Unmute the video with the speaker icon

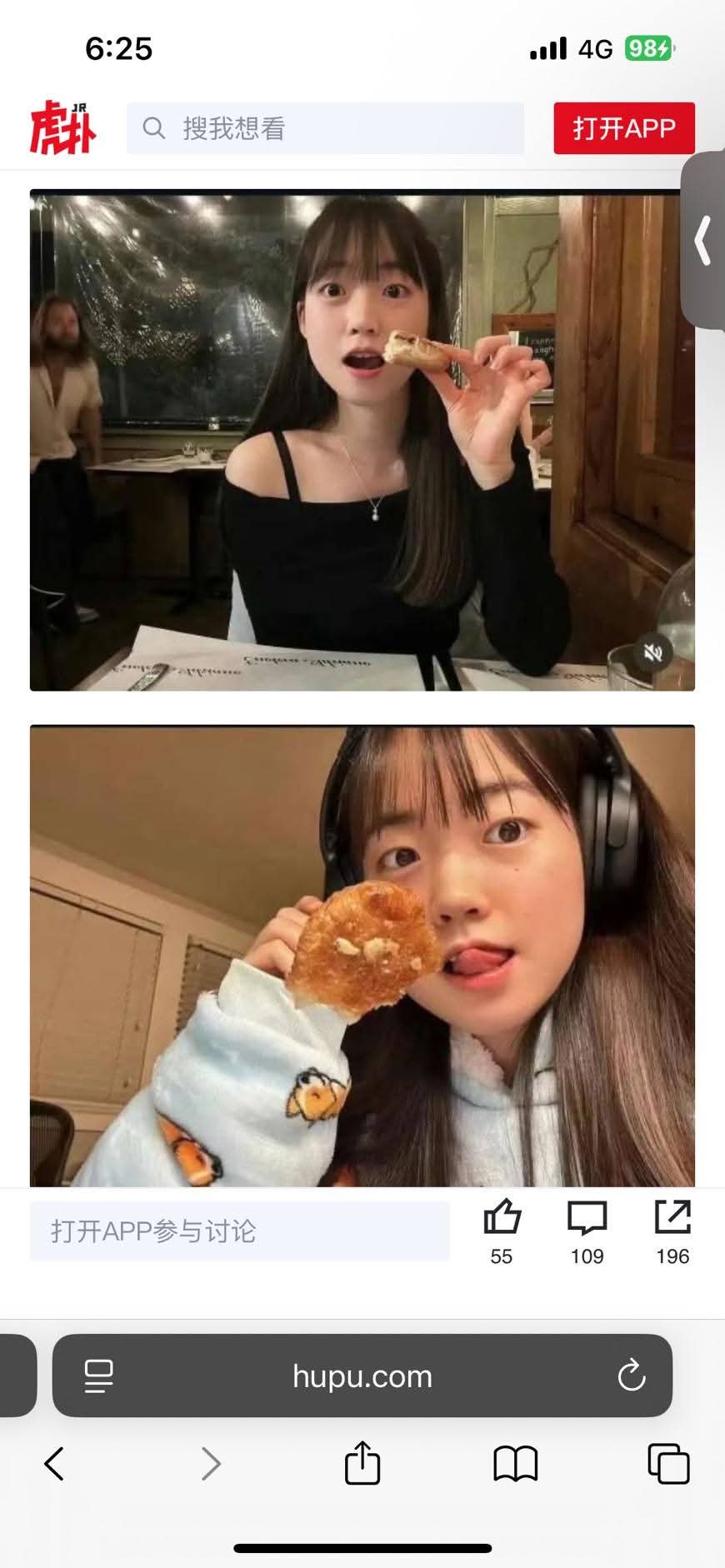click(652, 652)
